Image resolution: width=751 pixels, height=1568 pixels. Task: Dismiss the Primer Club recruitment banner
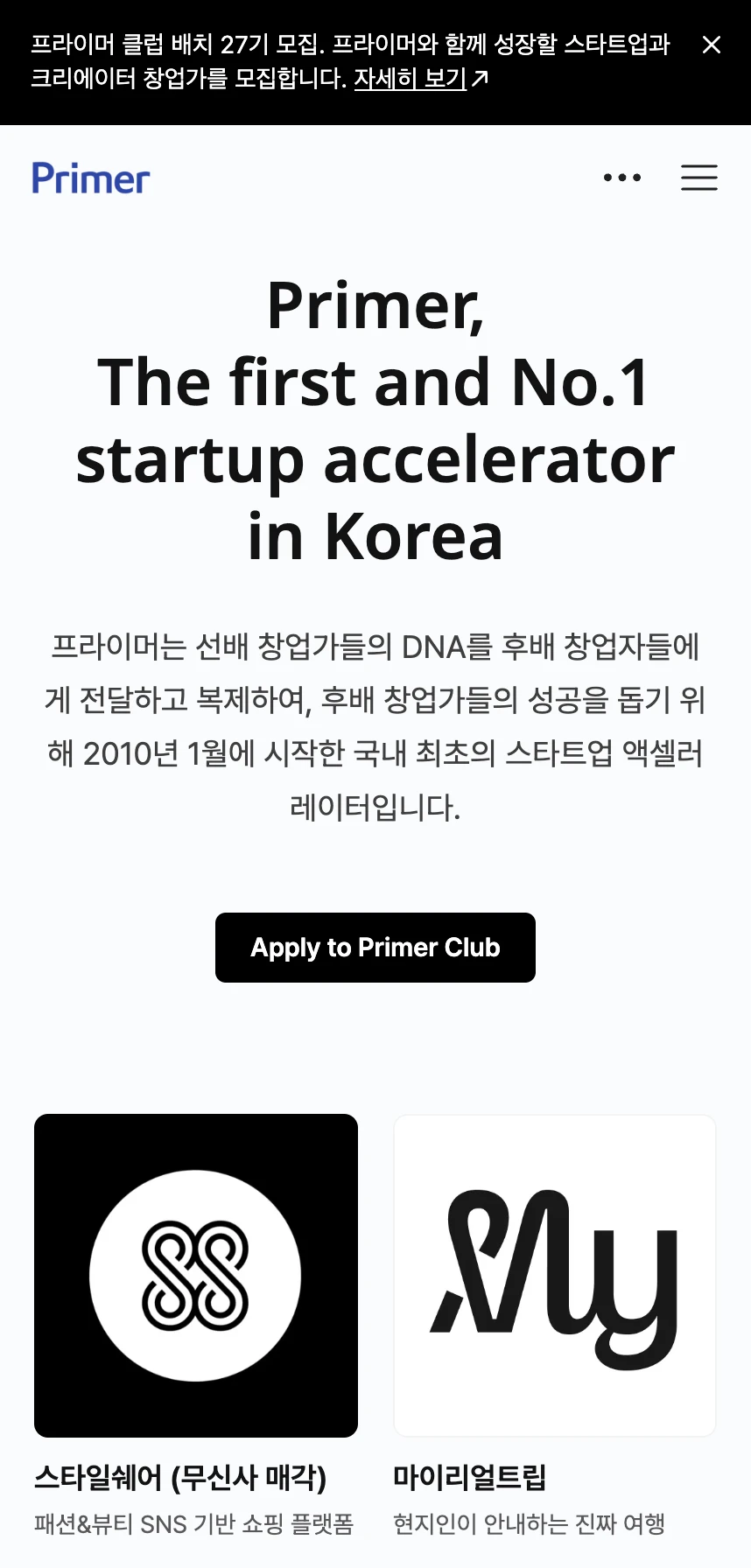tap(712, 45)
